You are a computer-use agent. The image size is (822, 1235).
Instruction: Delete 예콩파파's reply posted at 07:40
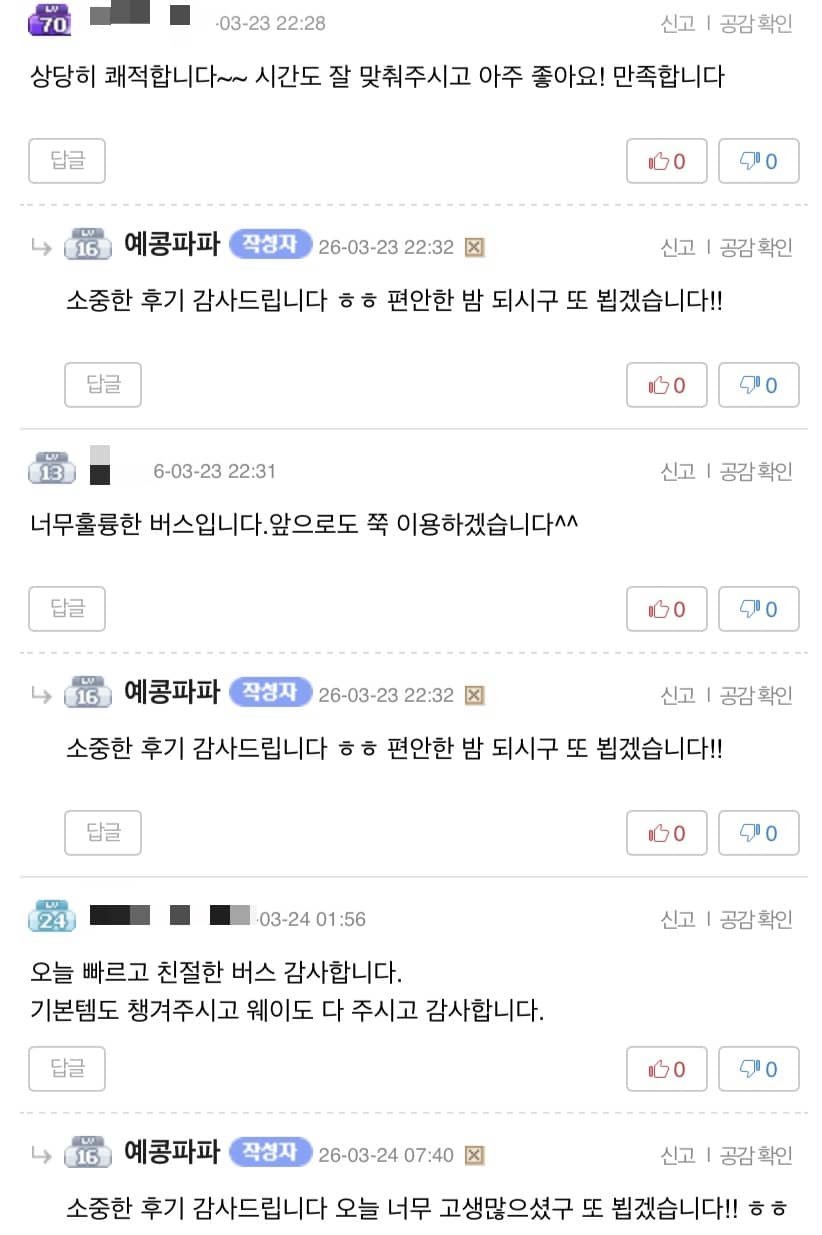[x=475, y=1155]
